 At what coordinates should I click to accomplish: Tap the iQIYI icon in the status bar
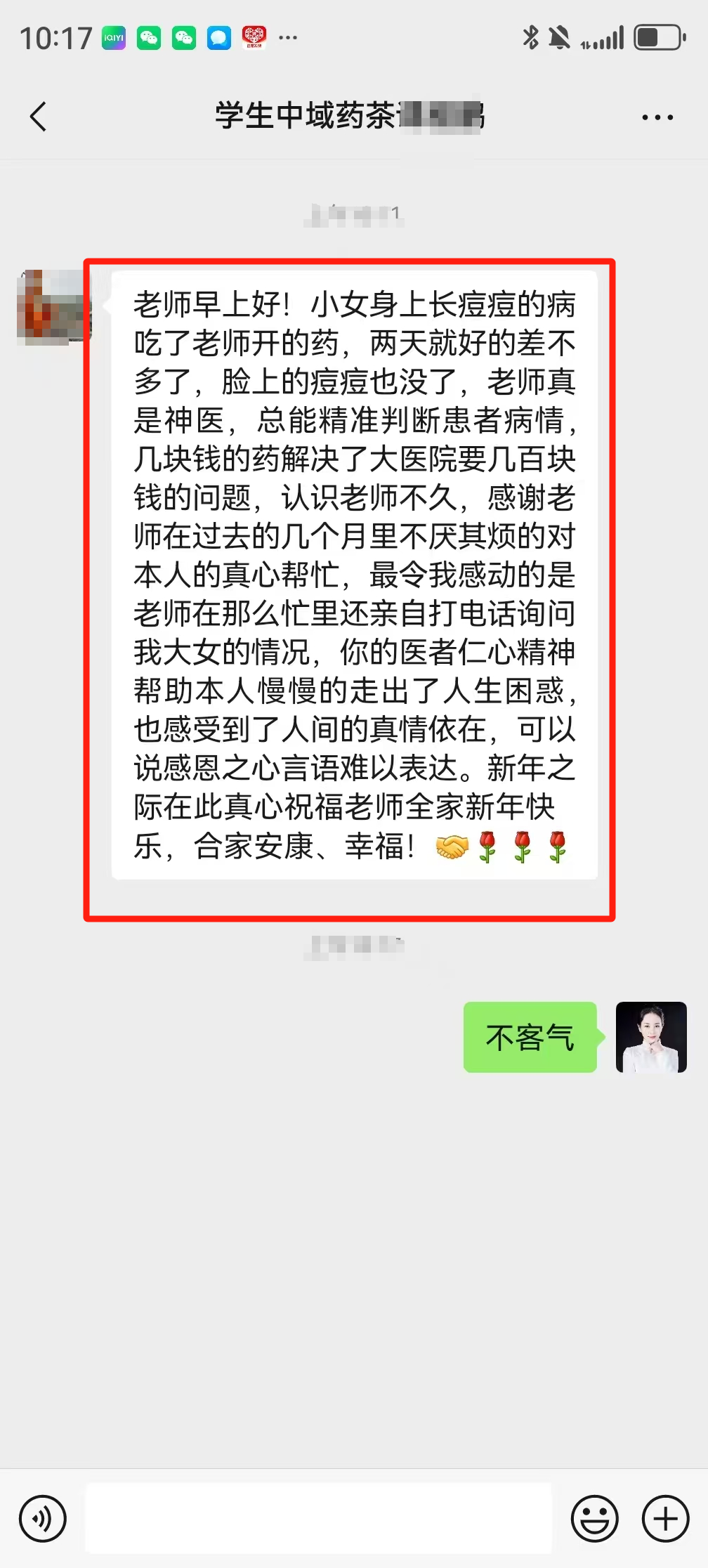[x=114, y=39]
